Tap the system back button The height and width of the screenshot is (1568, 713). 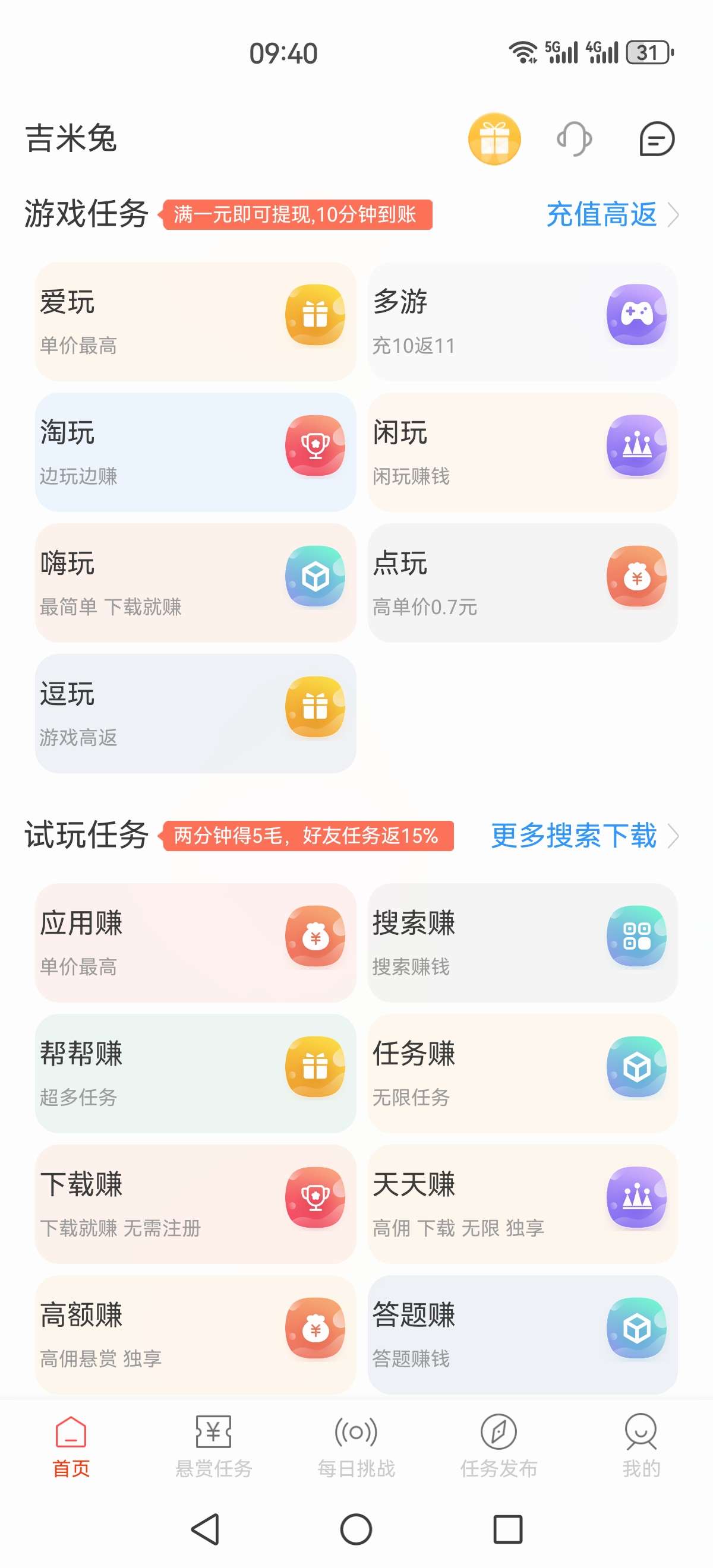click(205, 1529)
